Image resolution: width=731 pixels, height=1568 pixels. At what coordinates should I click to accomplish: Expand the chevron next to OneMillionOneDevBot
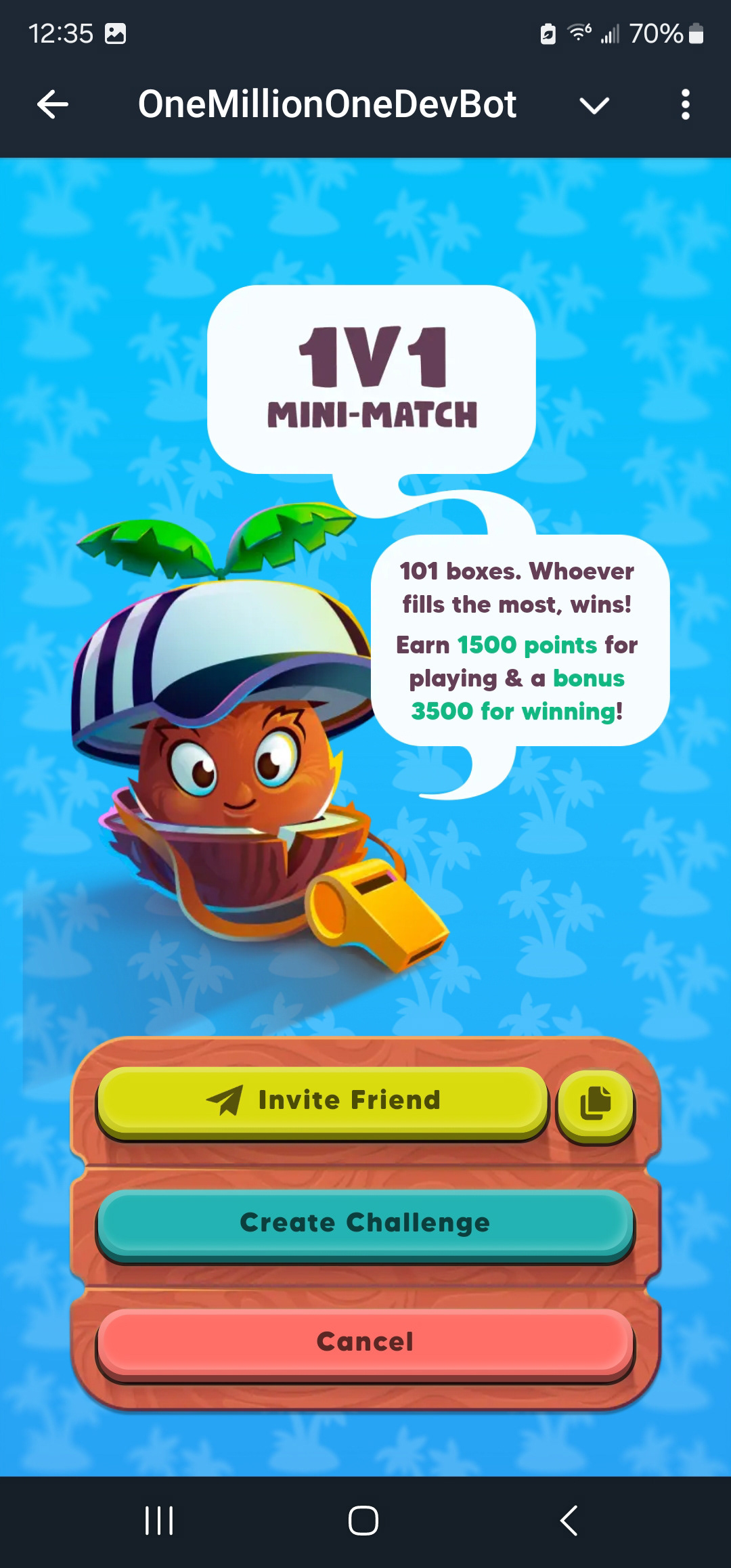[x=594, y=106]
